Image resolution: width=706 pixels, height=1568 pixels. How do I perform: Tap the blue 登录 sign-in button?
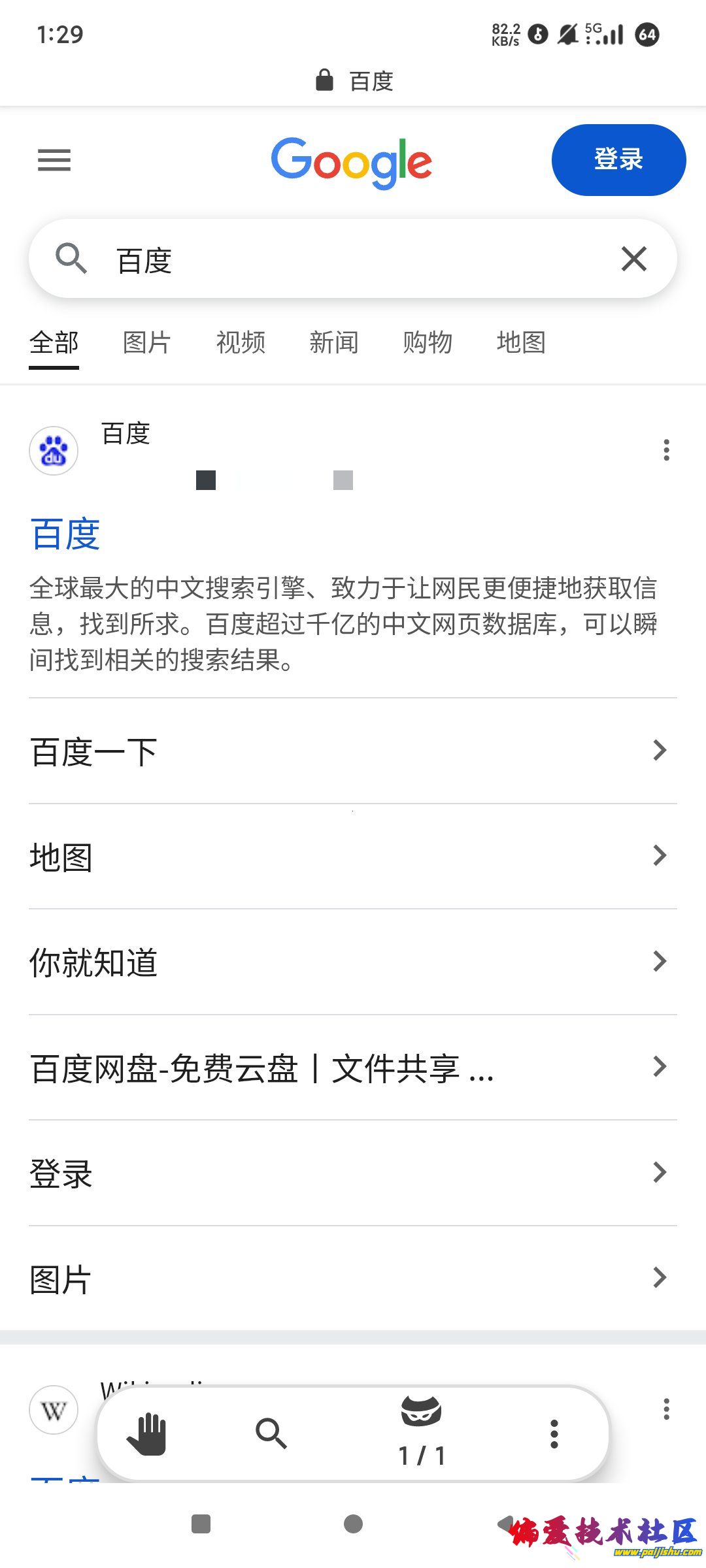618,160
